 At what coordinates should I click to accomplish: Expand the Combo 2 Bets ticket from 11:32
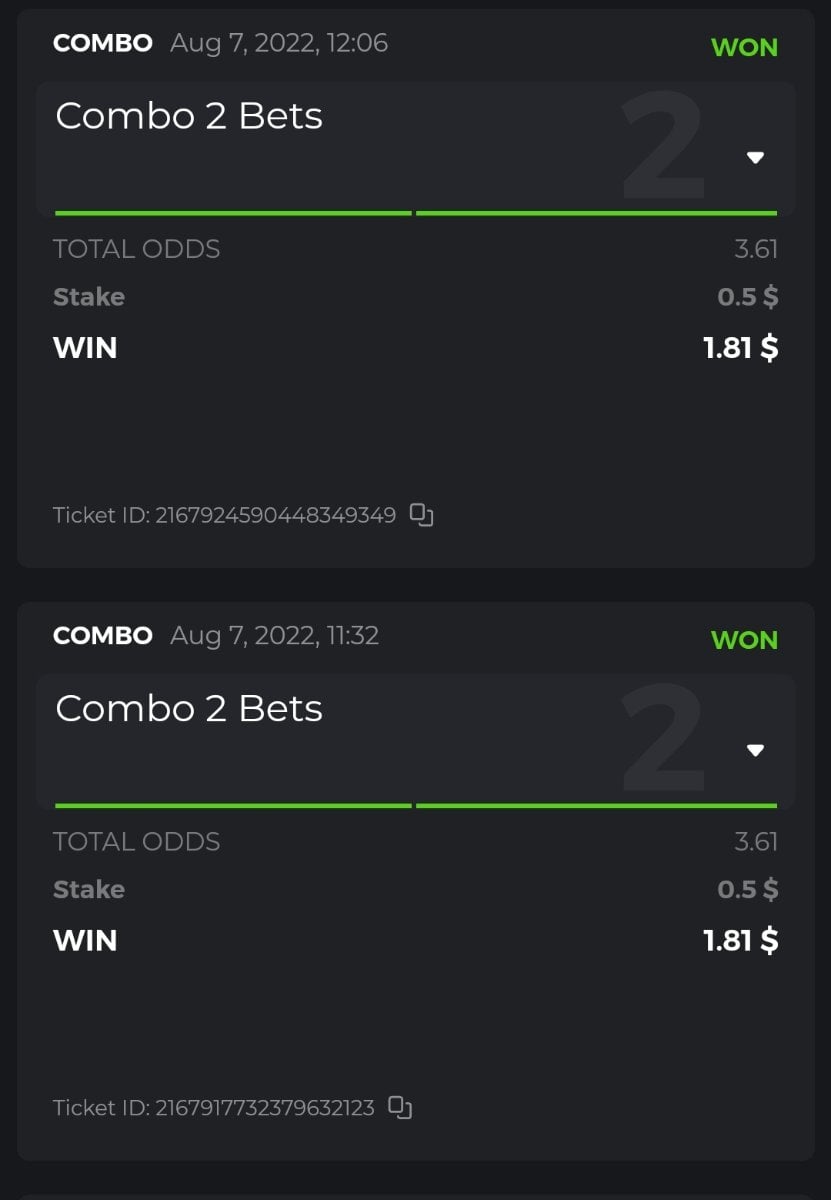(x=755, y=750)
